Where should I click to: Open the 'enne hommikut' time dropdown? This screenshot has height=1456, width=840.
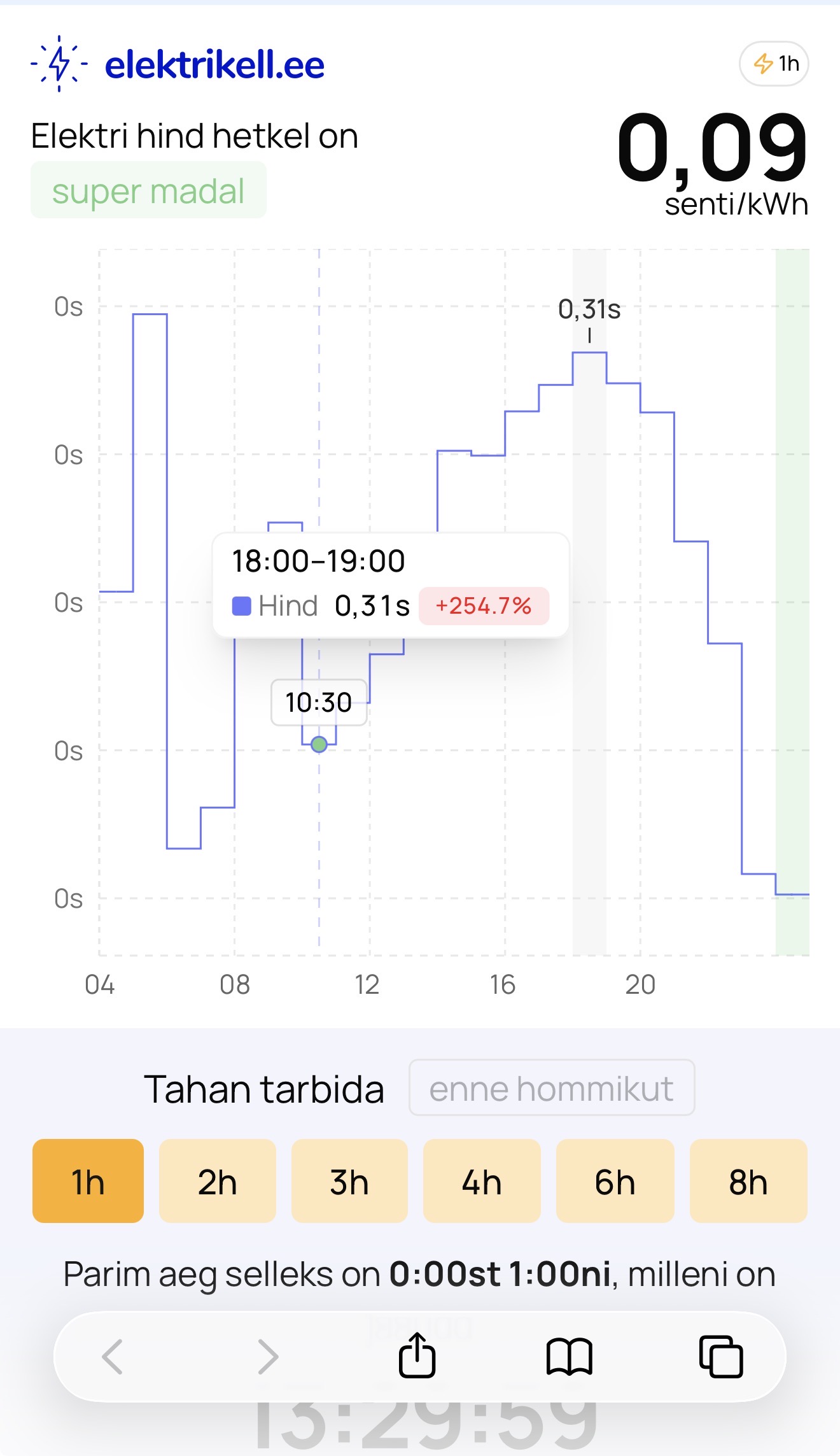pyautogui.click(x=551, y=1088)
